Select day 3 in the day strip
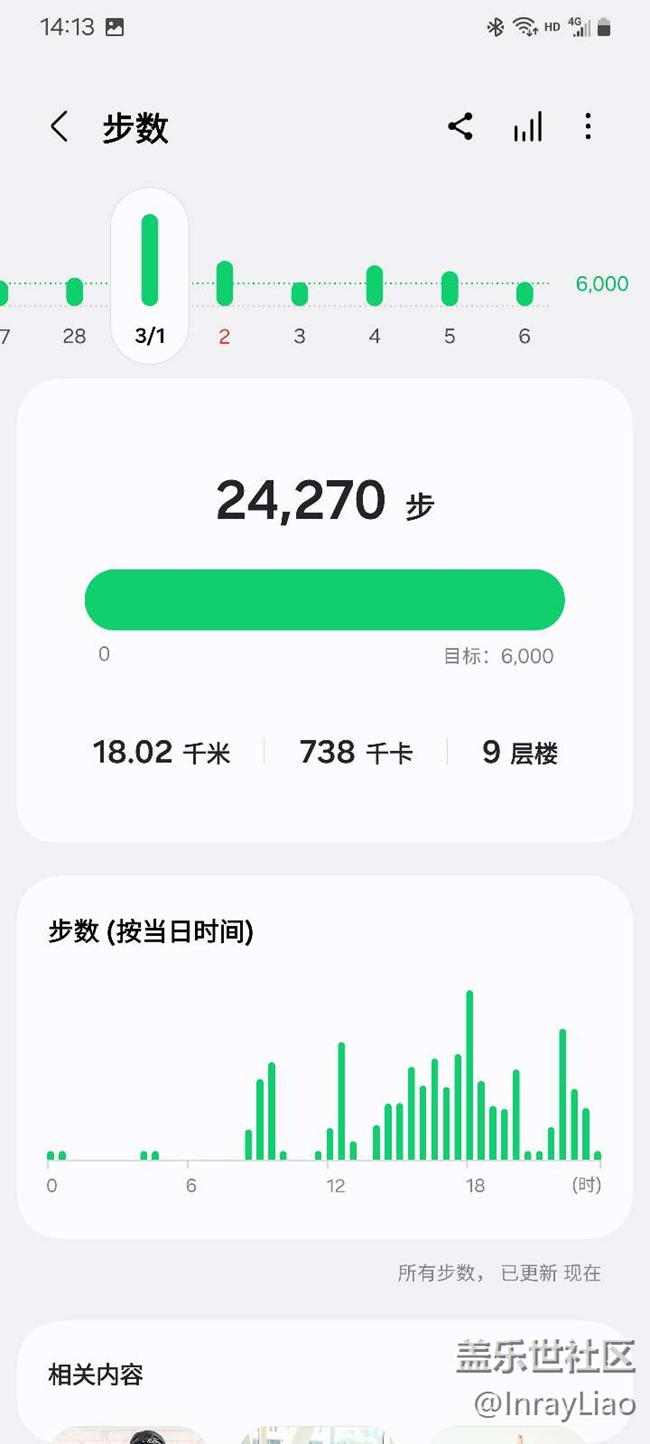The width and height of the screenshot is (650, 1444). pos(299,305)
